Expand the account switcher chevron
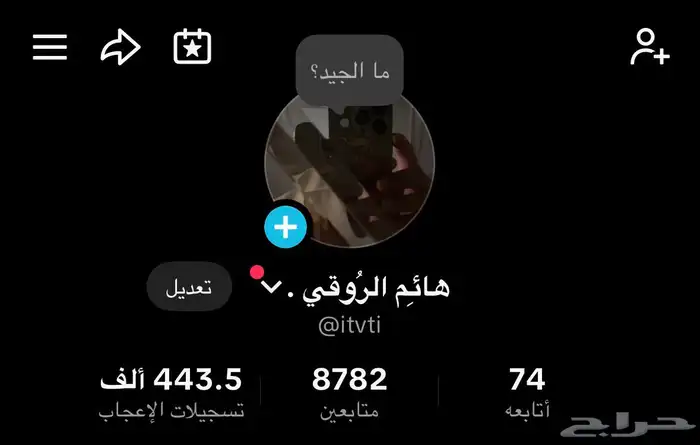Screen dimensions: 700x445 click(271, 287)
